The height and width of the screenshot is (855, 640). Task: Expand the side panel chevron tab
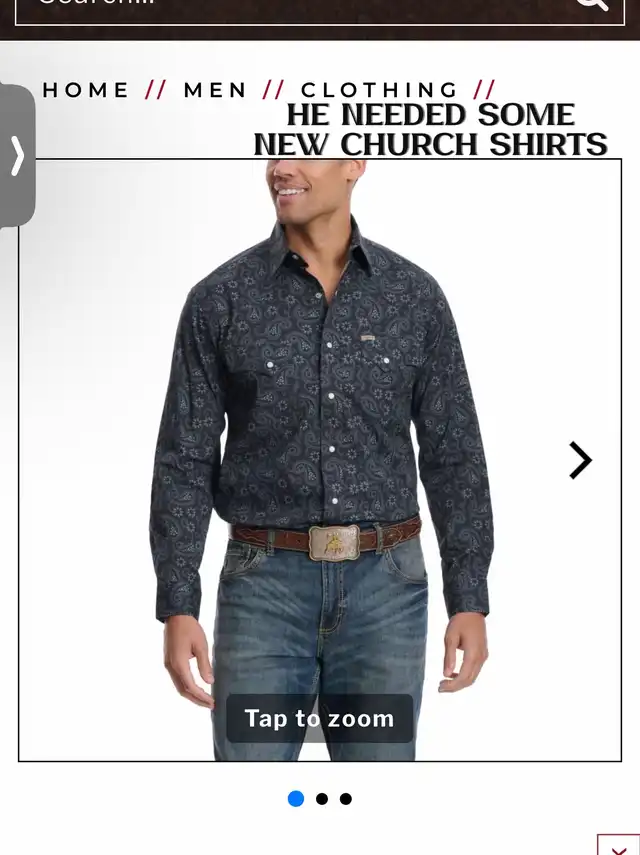(x=17, y=156)
